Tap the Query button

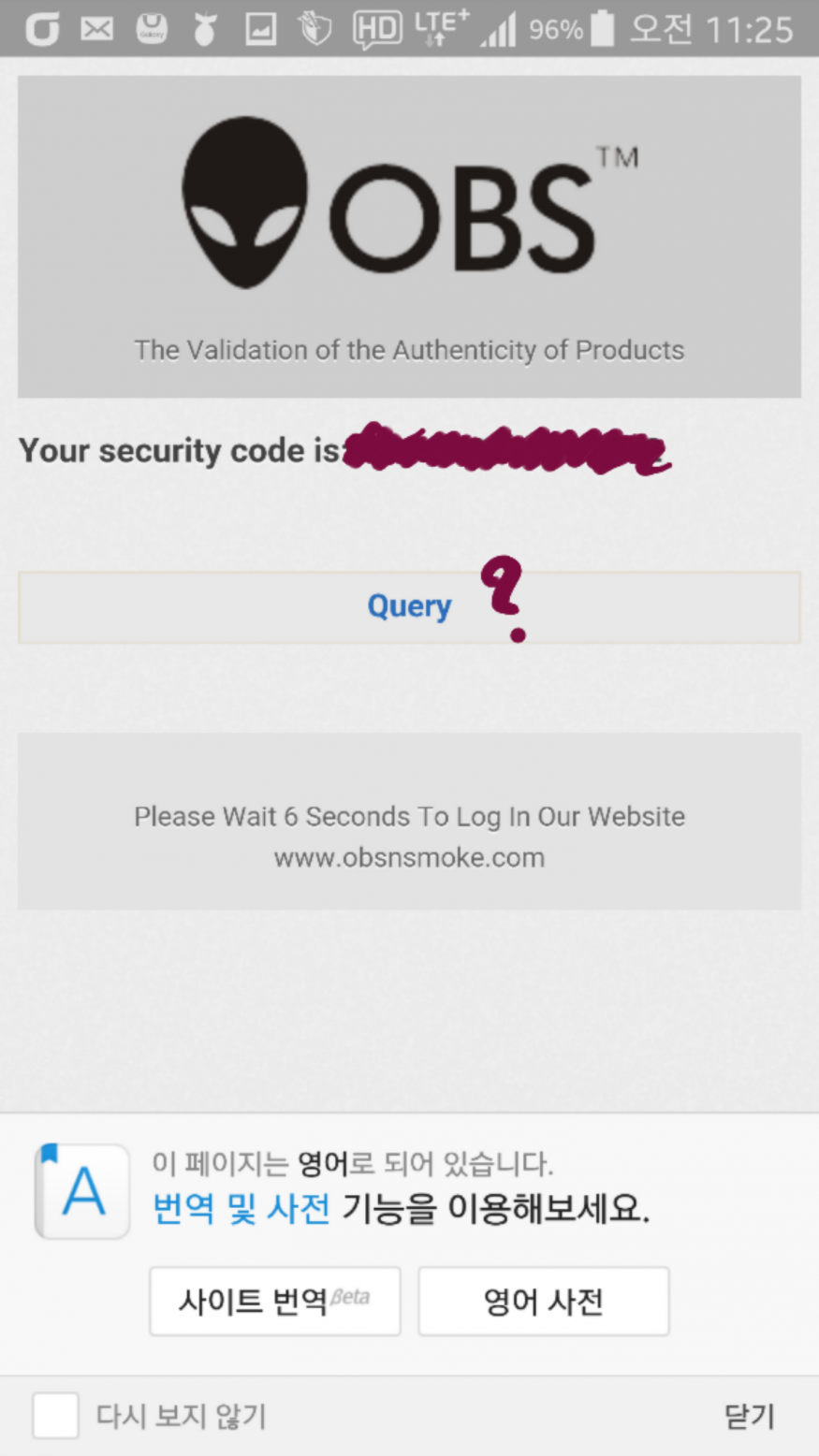[409, 607]
